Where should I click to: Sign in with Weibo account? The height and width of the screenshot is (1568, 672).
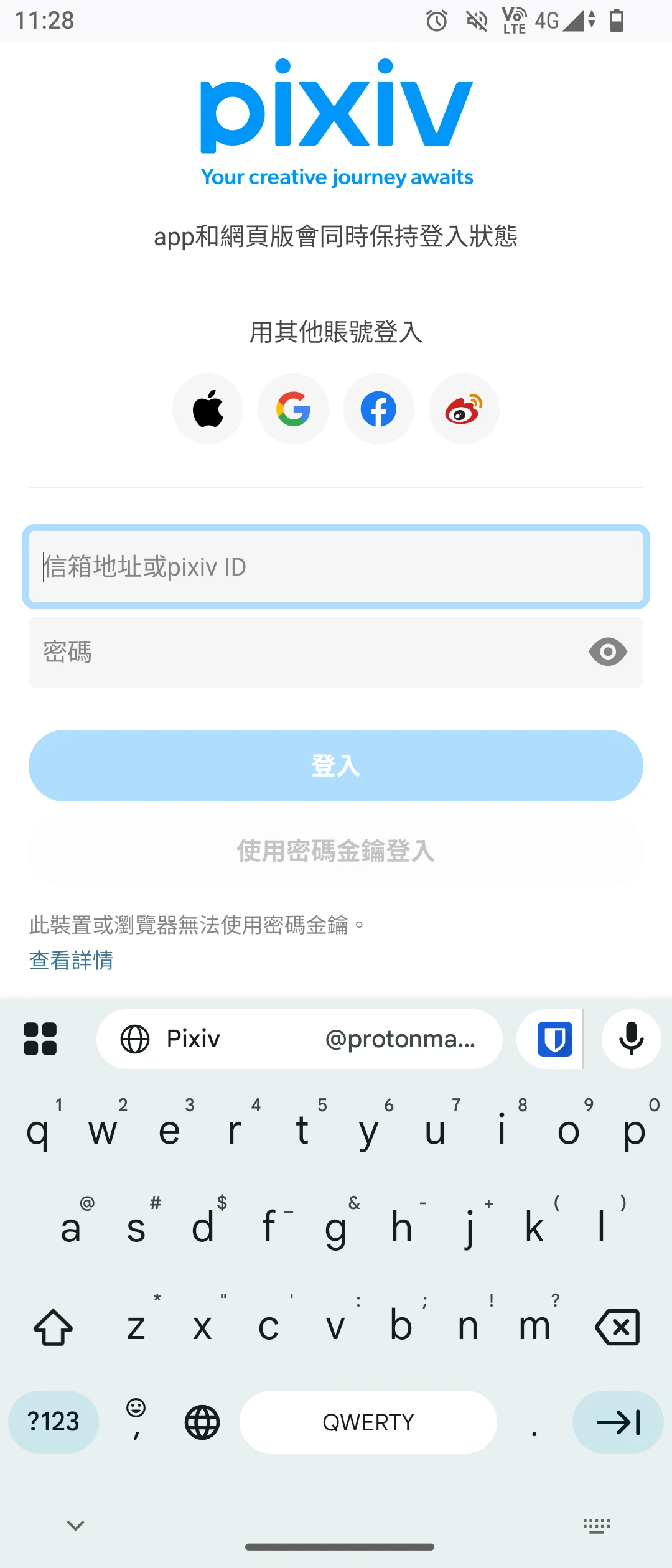click(x=464, y=409)
